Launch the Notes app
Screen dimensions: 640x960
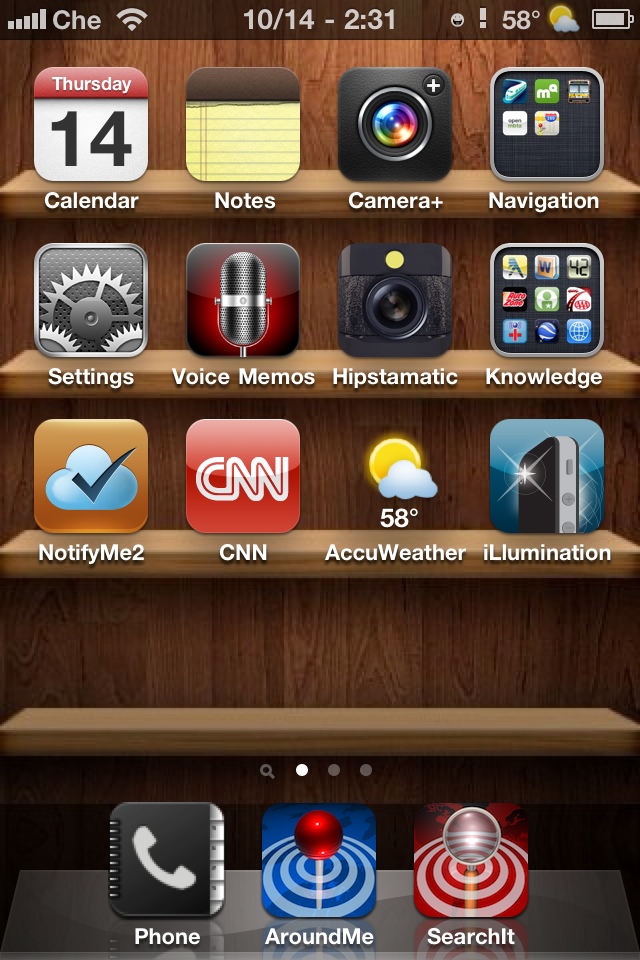coord(243,124)
